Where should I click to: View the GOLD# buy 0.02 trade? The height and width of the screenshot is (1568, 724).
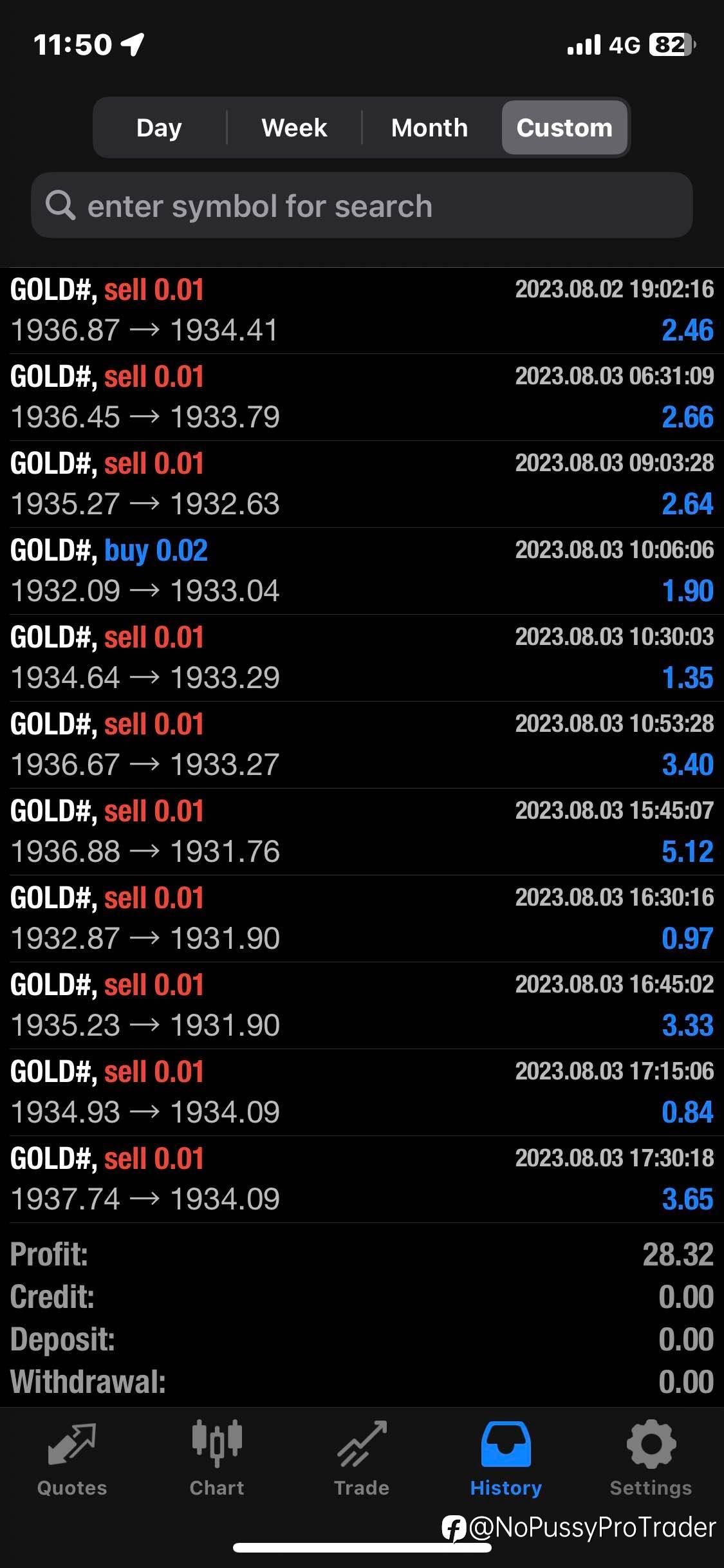[x=362, y=571]
